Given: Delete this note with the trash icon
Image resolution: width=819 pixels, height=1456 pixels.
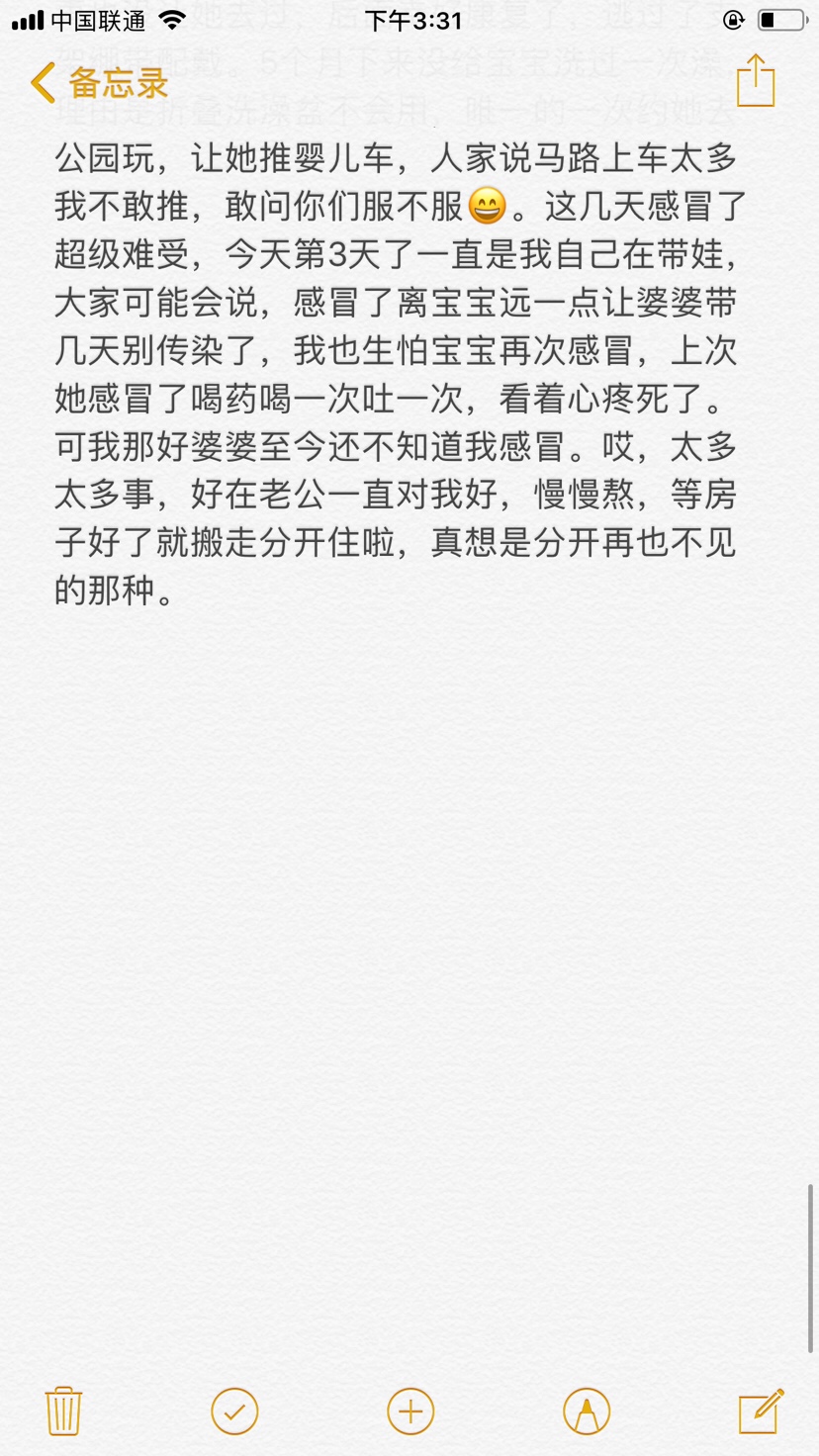Looking at the screenshot, I should click(x=63, y=1410).
